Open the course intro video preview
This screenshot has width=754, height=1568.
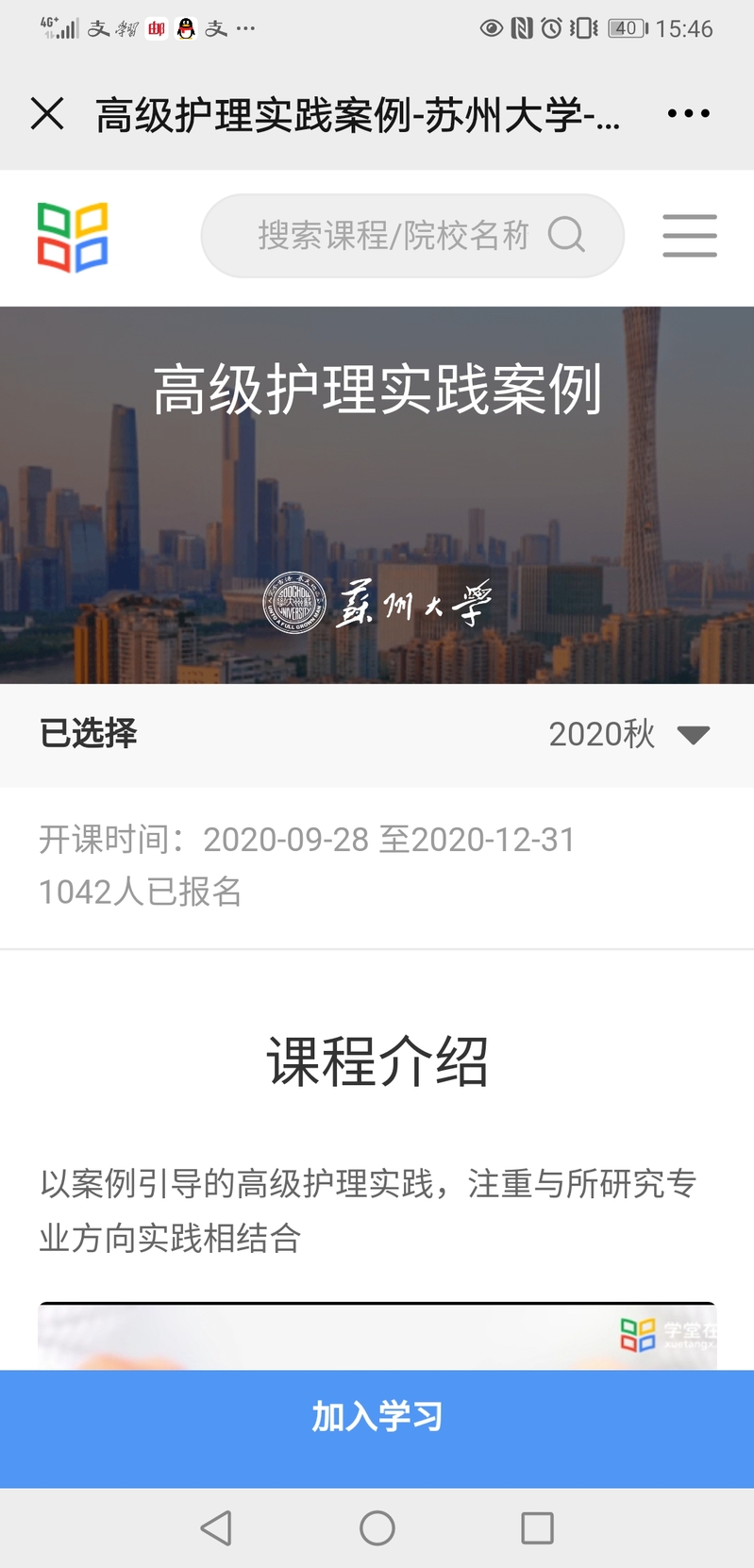click(x=377, y=1337)
